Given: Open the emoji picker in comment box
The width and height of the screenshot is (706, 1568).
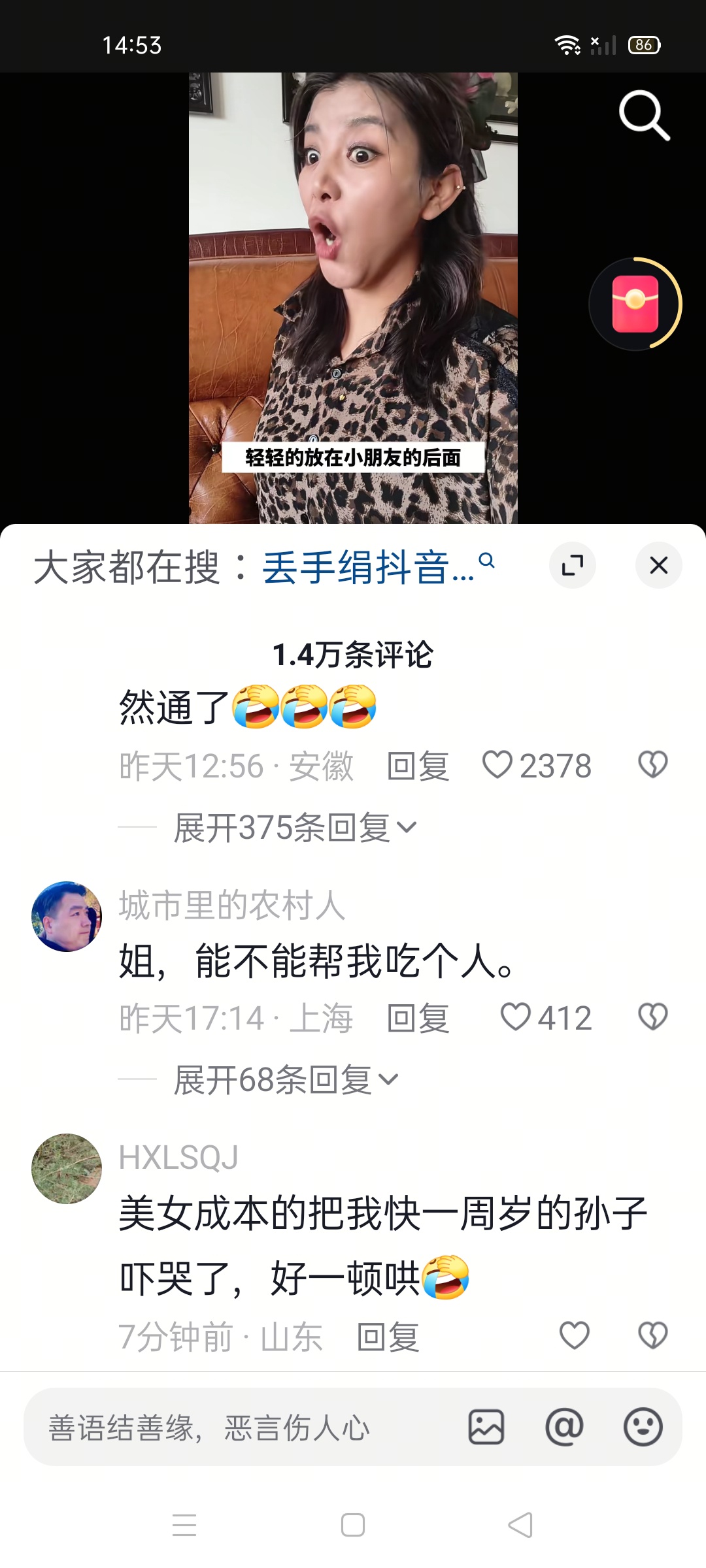Looking at the screenshot, I should tap(643, 1427).
